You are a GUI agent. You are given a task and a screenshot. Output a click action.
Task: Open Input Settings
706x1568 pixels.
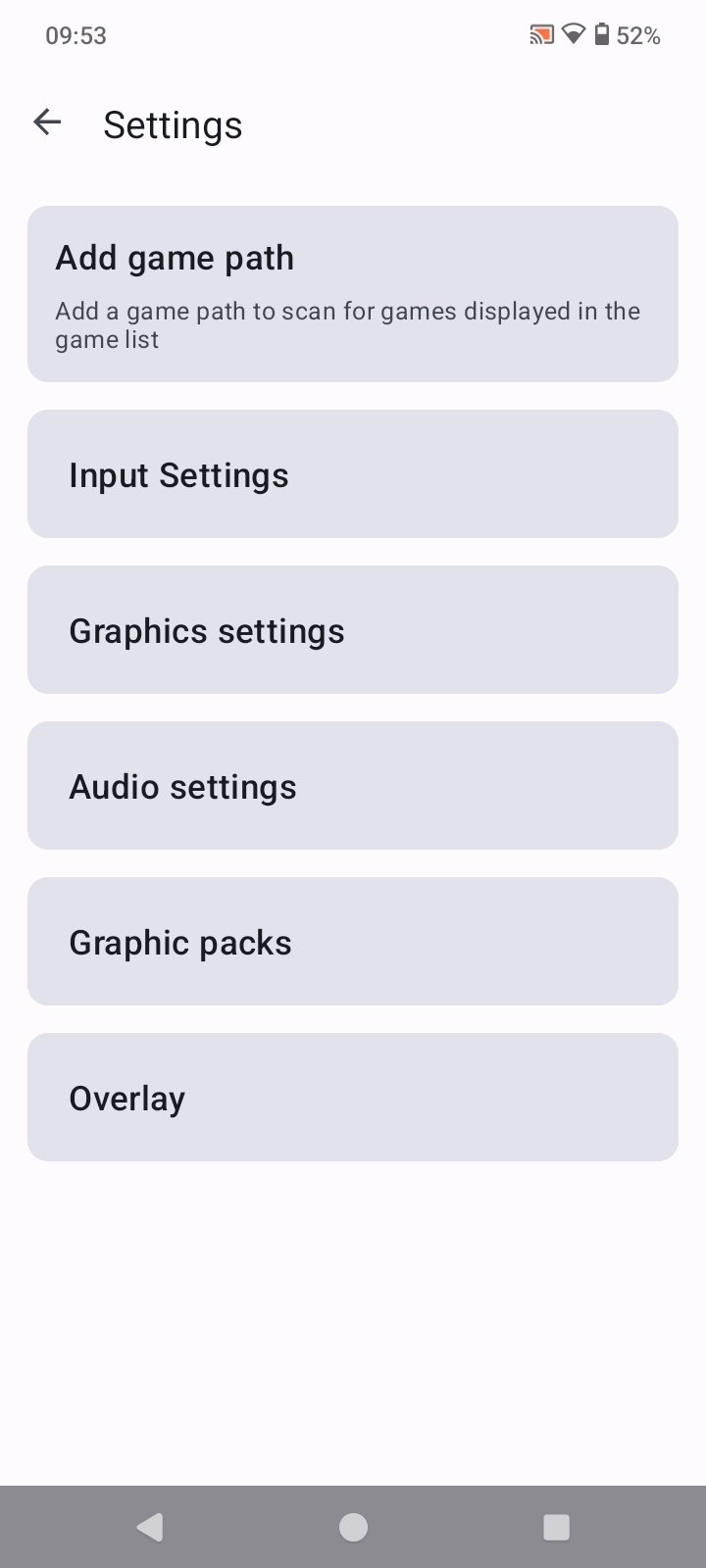click(x=353, y=473)
